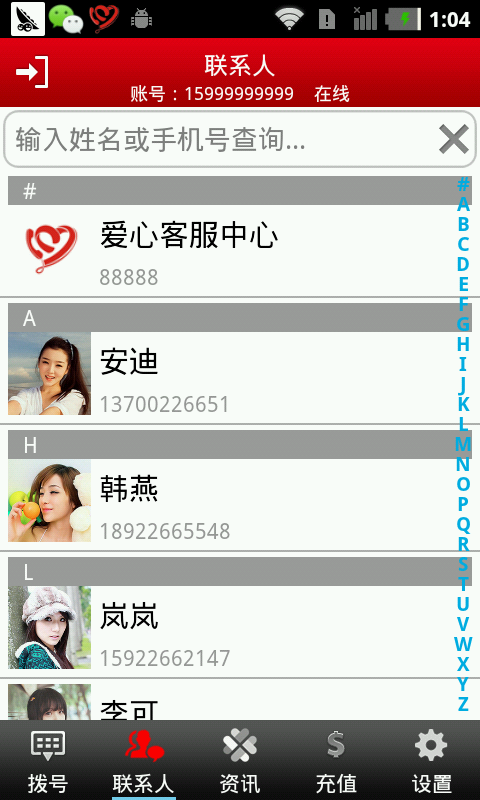Switch to the 资讯 tab
This screenshot has width=480, height=800.
(240, 760)
